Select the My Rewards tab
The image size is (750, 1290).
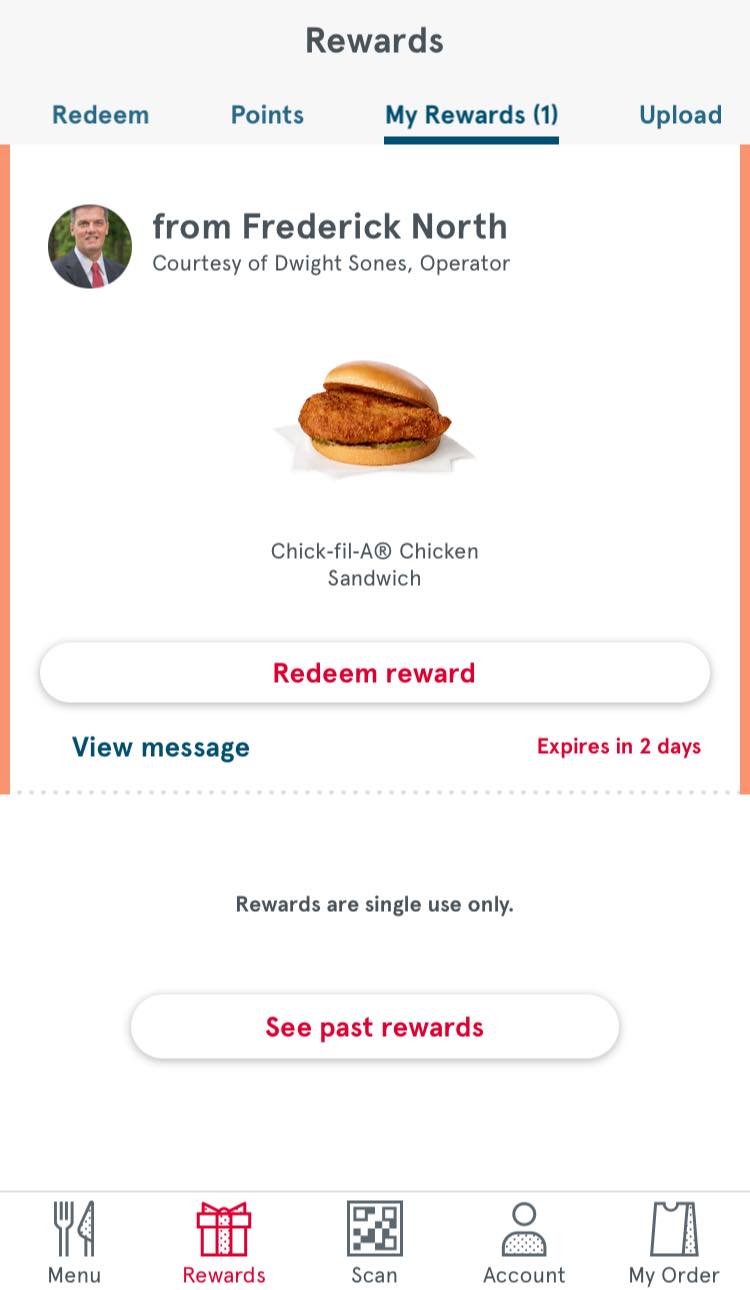(x=471, y=115)
